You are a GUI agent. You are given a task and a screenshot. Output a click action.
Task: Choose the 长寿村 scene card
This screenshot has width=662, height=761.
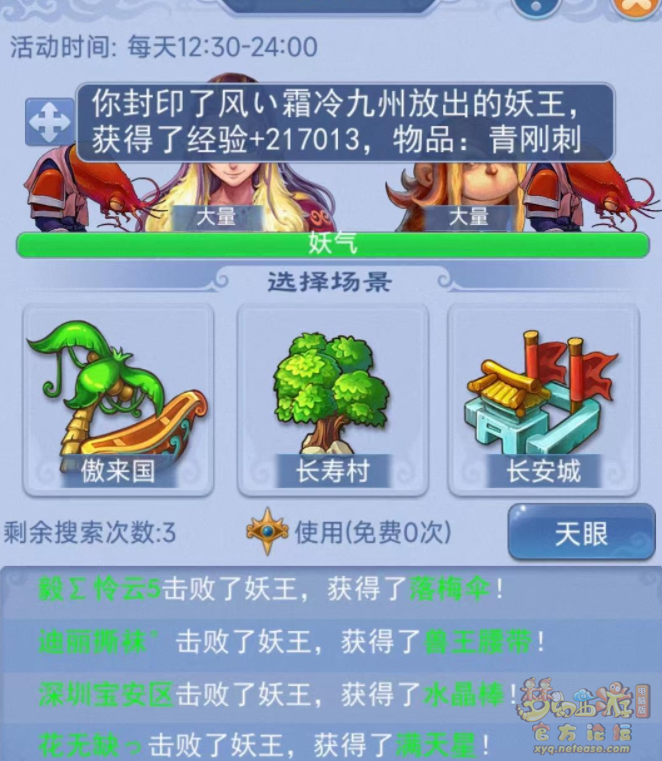pyautogui.click(x=332, y=401)
